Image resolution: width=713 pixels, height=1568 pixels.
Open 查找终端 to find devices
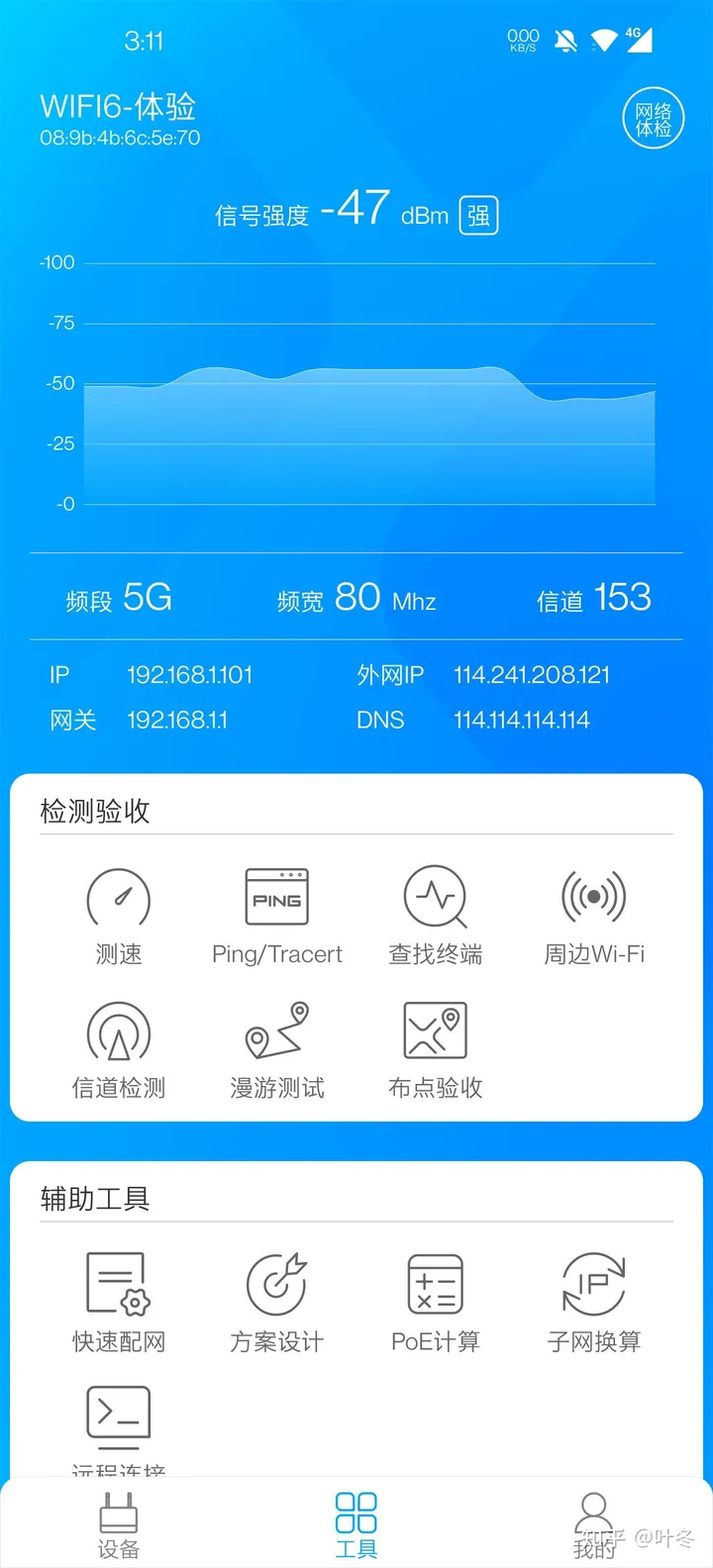click(x=436, y=917)
